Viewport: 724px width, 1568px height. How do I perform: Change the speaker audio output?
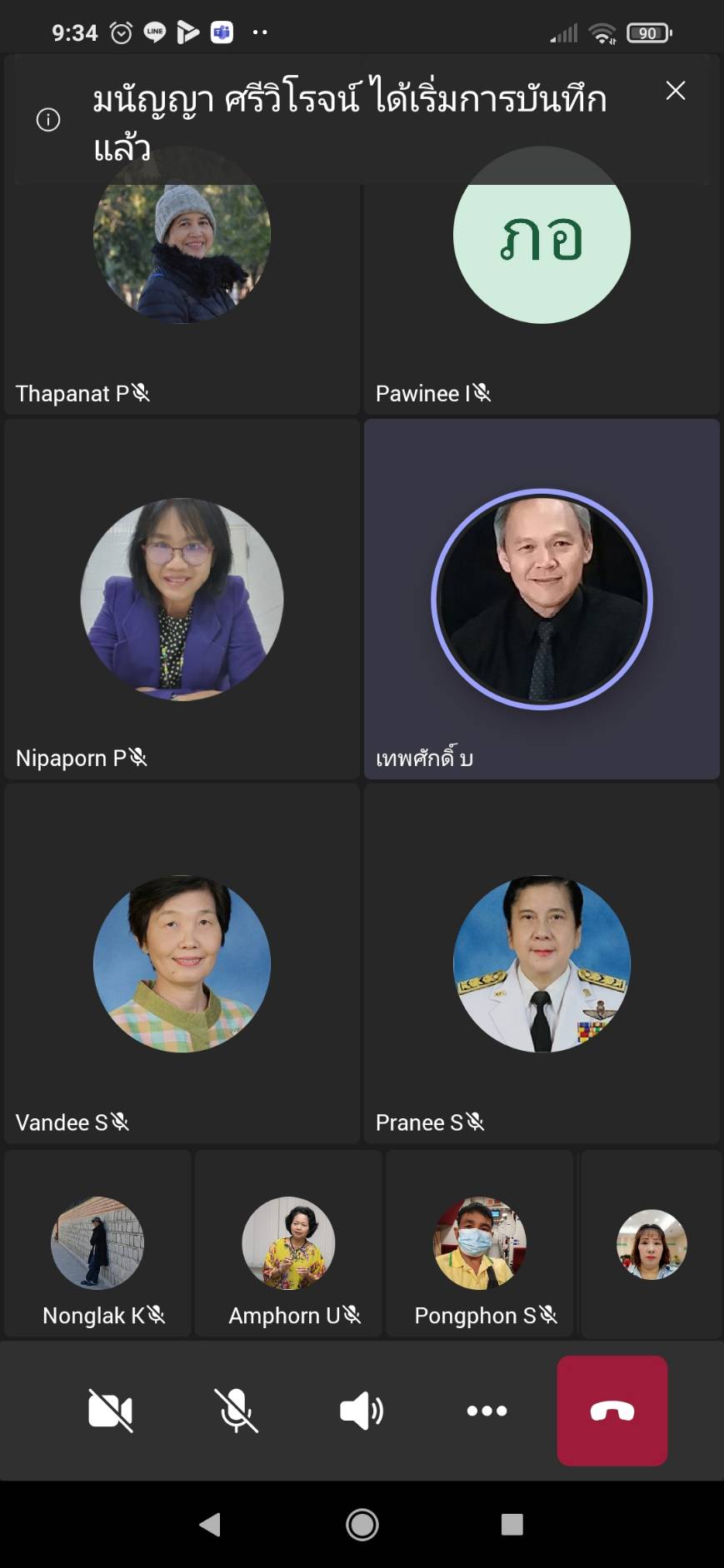pyautogui.click(x=362, y=1410)
